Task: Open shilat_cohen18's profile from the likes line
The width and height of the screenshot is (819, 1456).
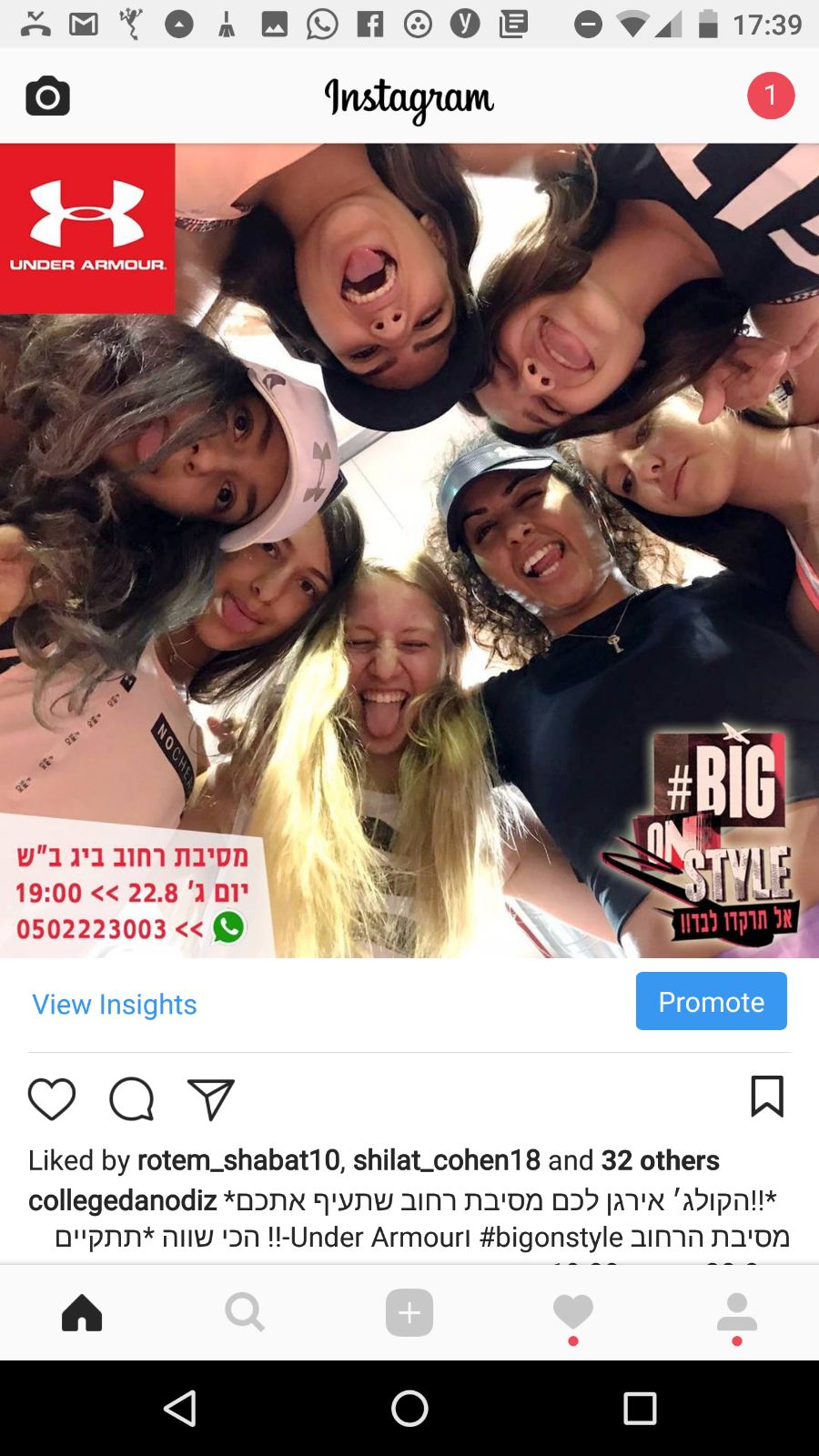Action: [x=446, y=1160]
